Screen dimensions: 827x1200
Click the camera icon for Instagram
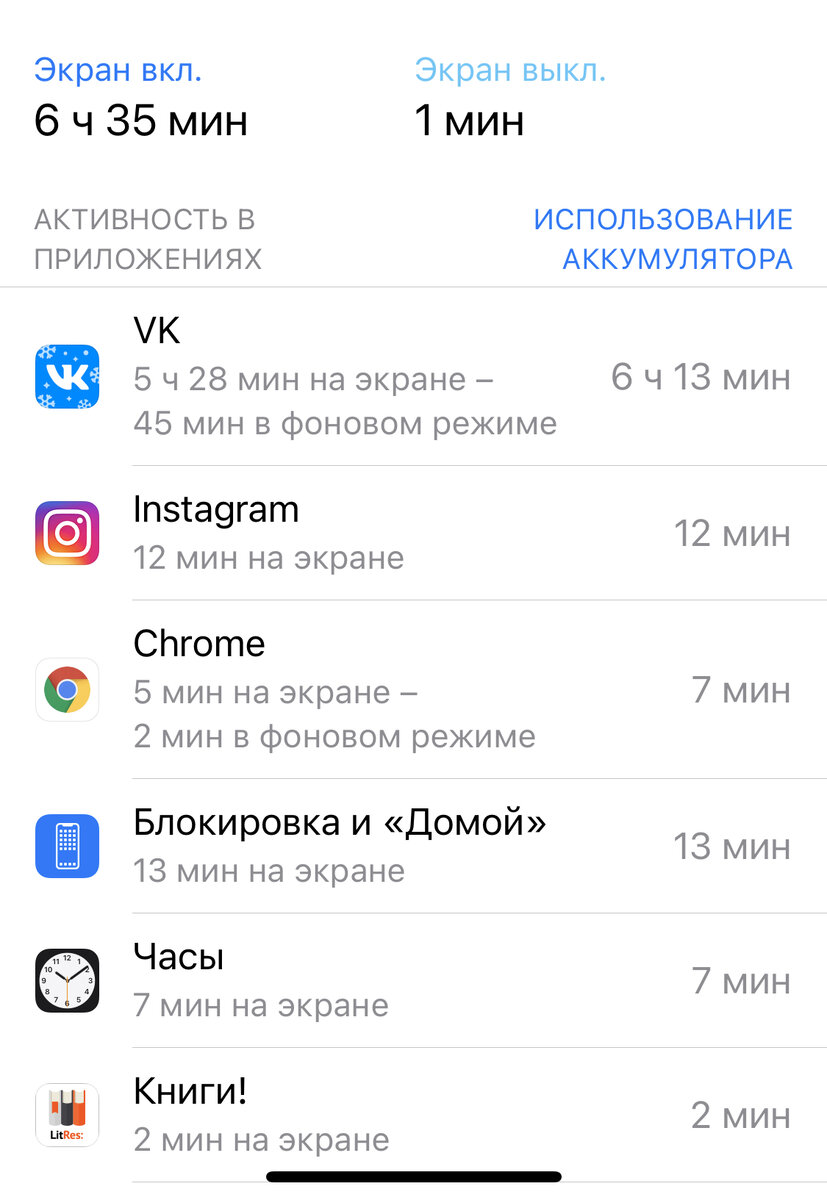click(x=66, y=533)
